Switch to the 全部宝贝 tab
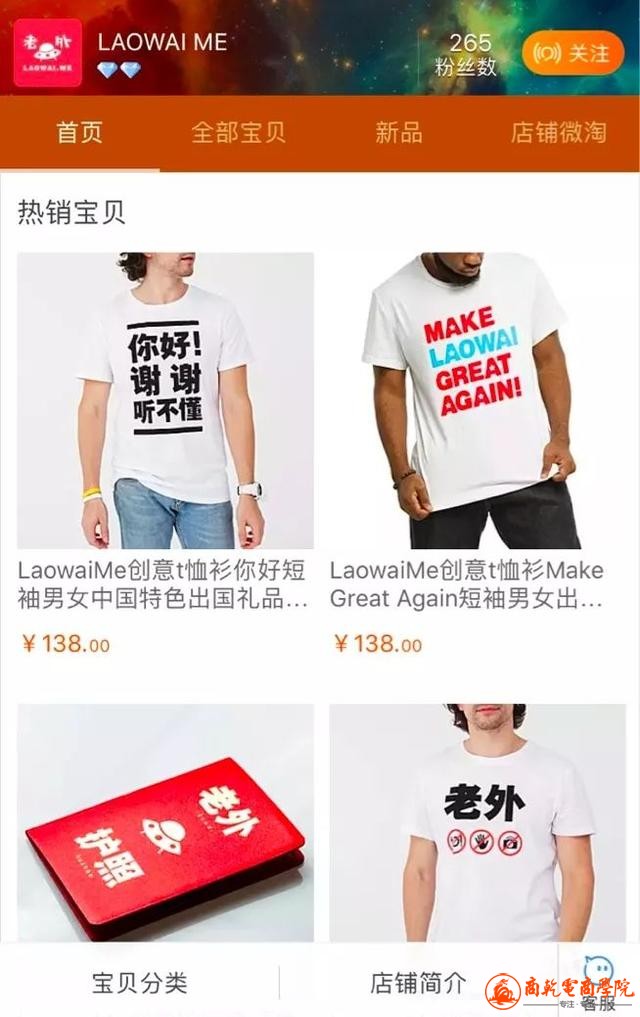This screenshot has height=1017, width=640. pos(238,133)
